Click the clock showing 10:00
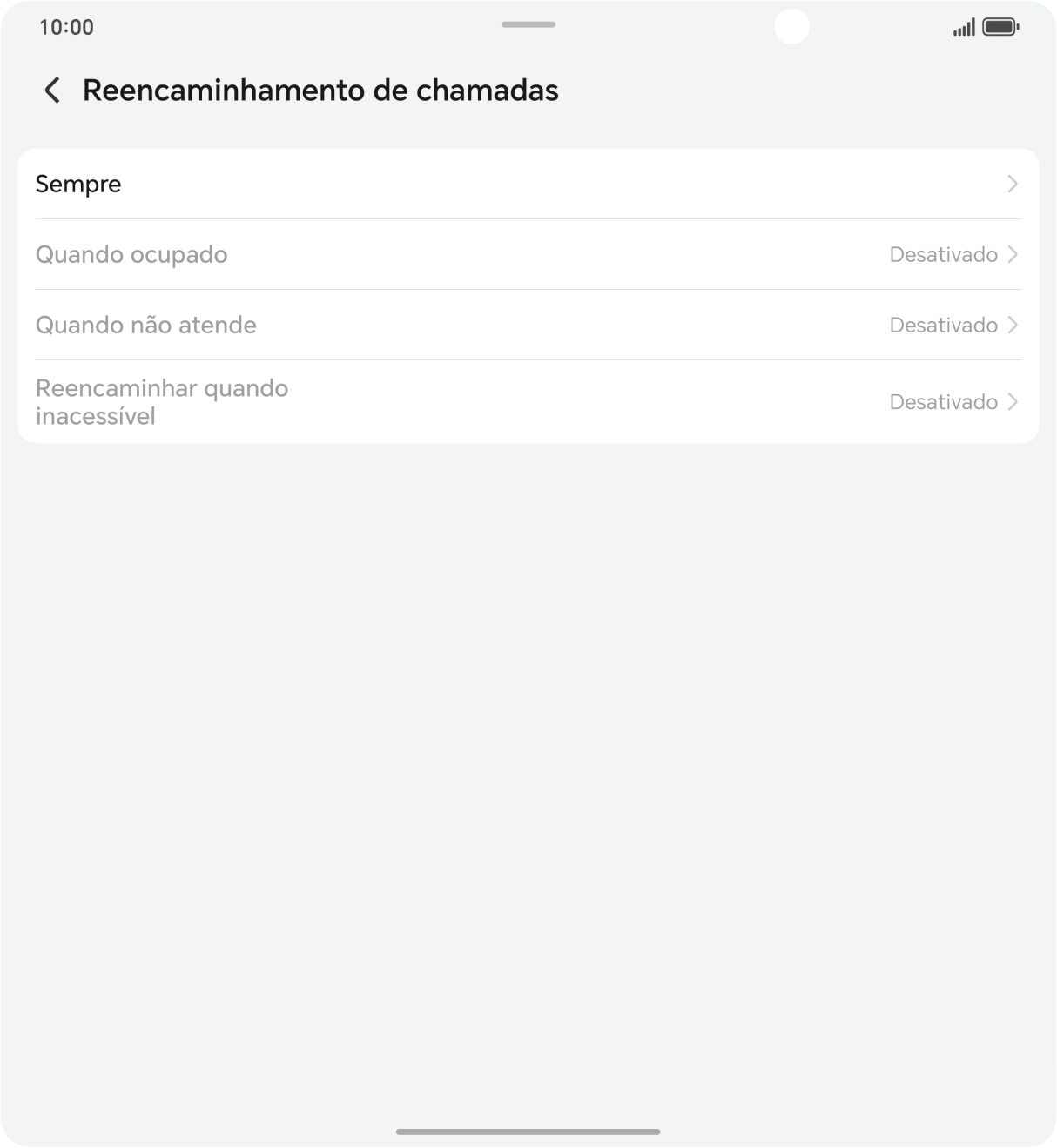This screenshot has height=1148, width=1057. (65, 27)
